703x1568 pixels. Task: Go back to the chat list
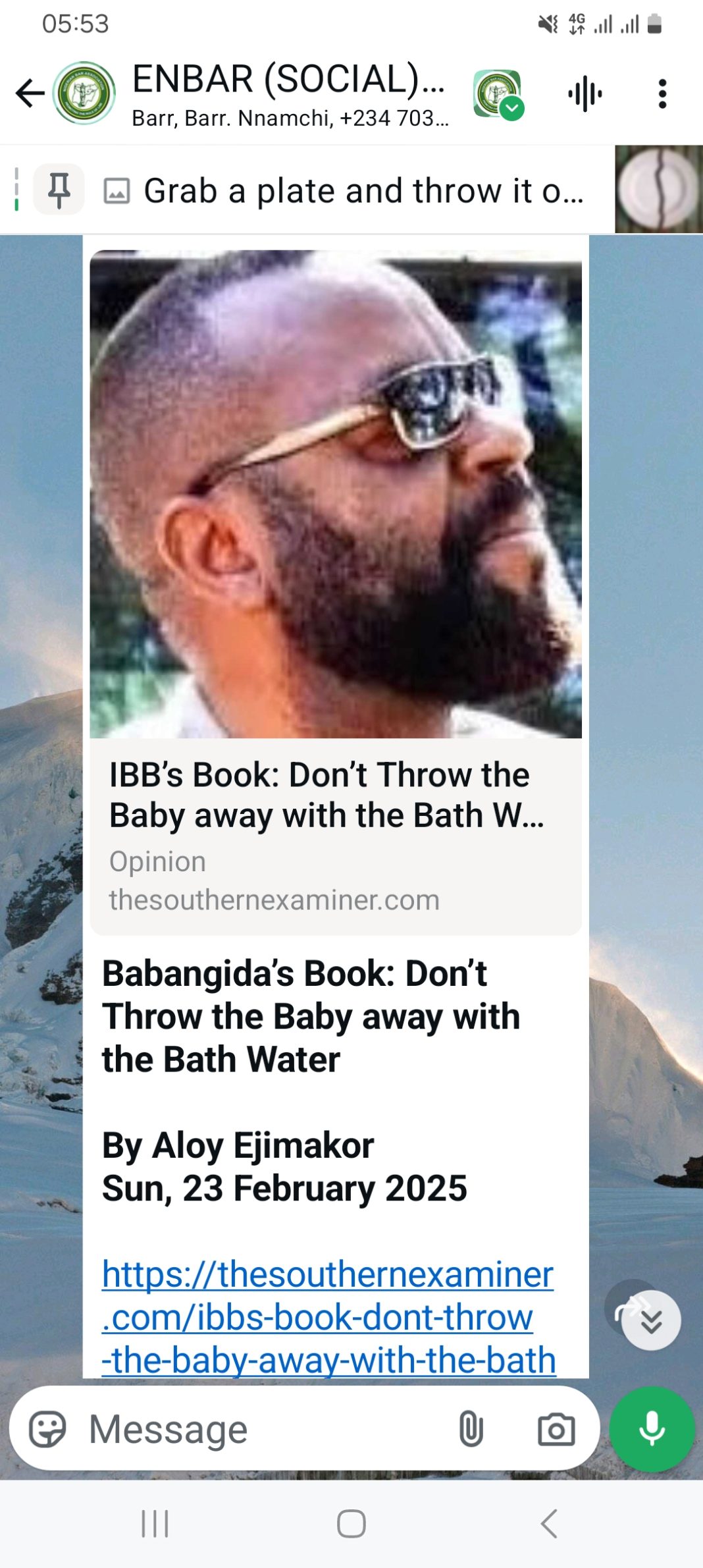click(x=30, y=94)
